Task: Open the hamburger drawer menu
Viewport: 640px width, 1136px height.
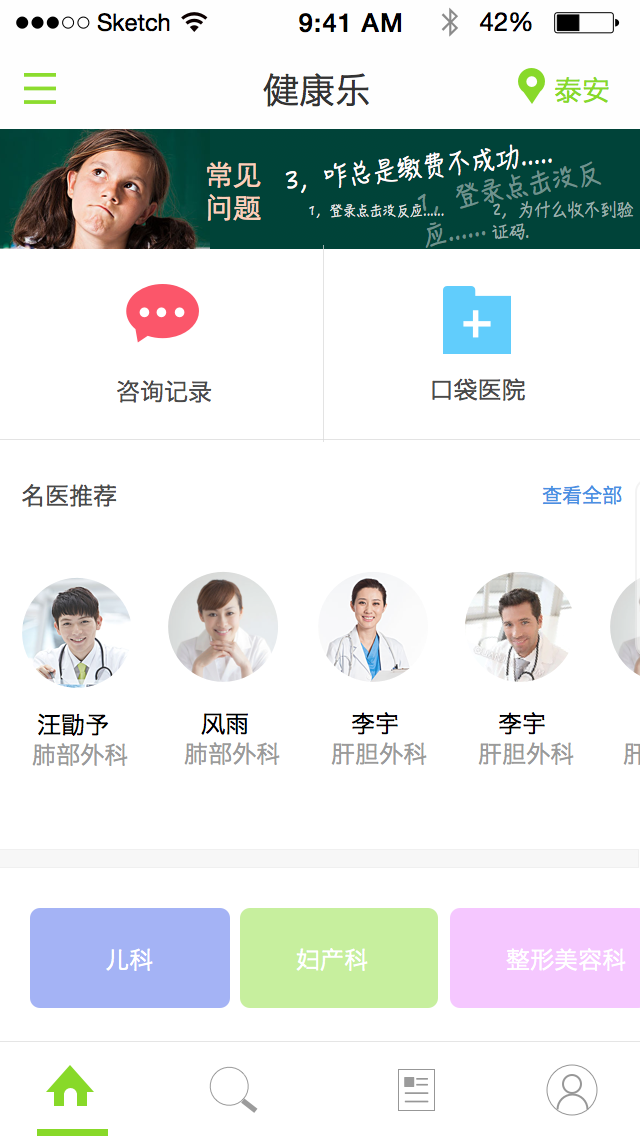Action: pos(40,88)
